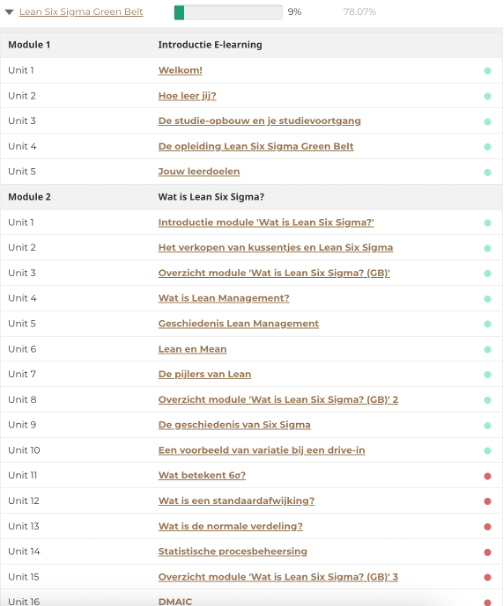This screenshot has height=606, width=504.
Task: Collapse the Lean Six Sigma Green Belt arrow
Action: point(9,12)
